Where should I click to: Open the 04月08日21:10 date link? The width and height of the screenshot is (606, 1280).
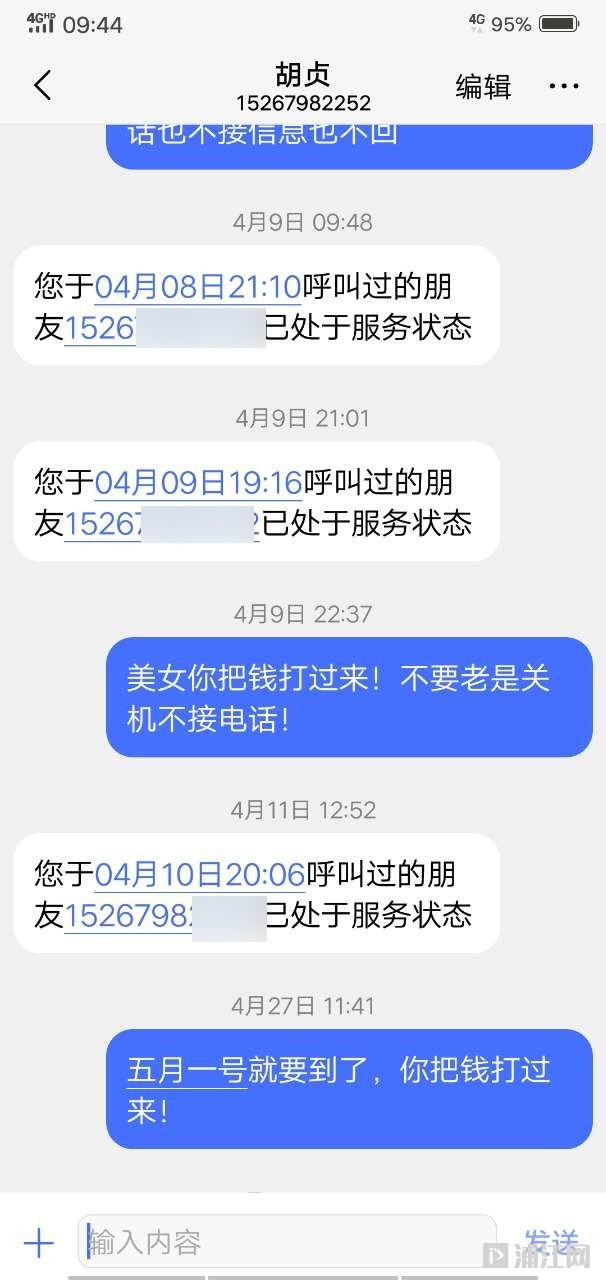point(198,287)
